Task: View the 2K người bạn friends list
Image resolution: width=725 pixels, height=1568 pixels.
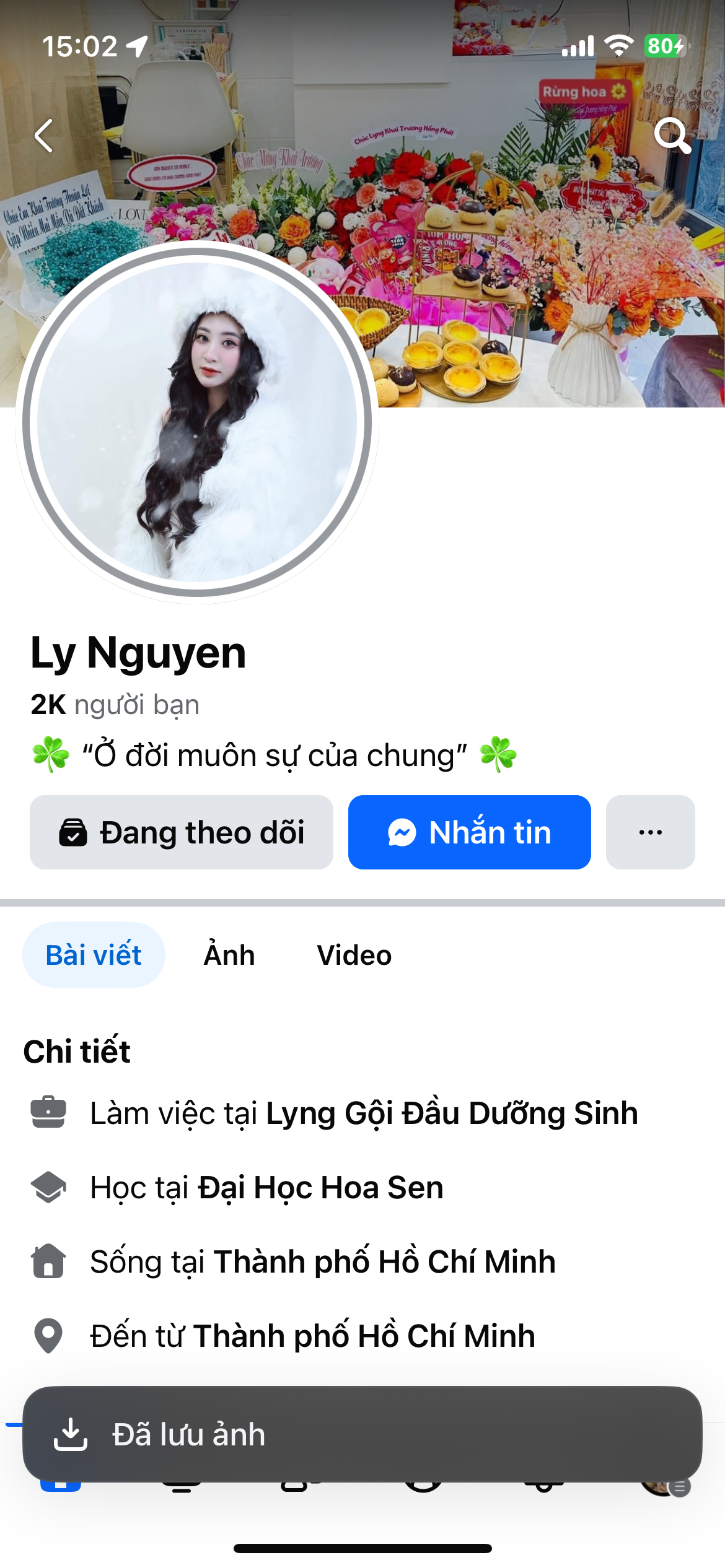Action: (x=115, y=705)
